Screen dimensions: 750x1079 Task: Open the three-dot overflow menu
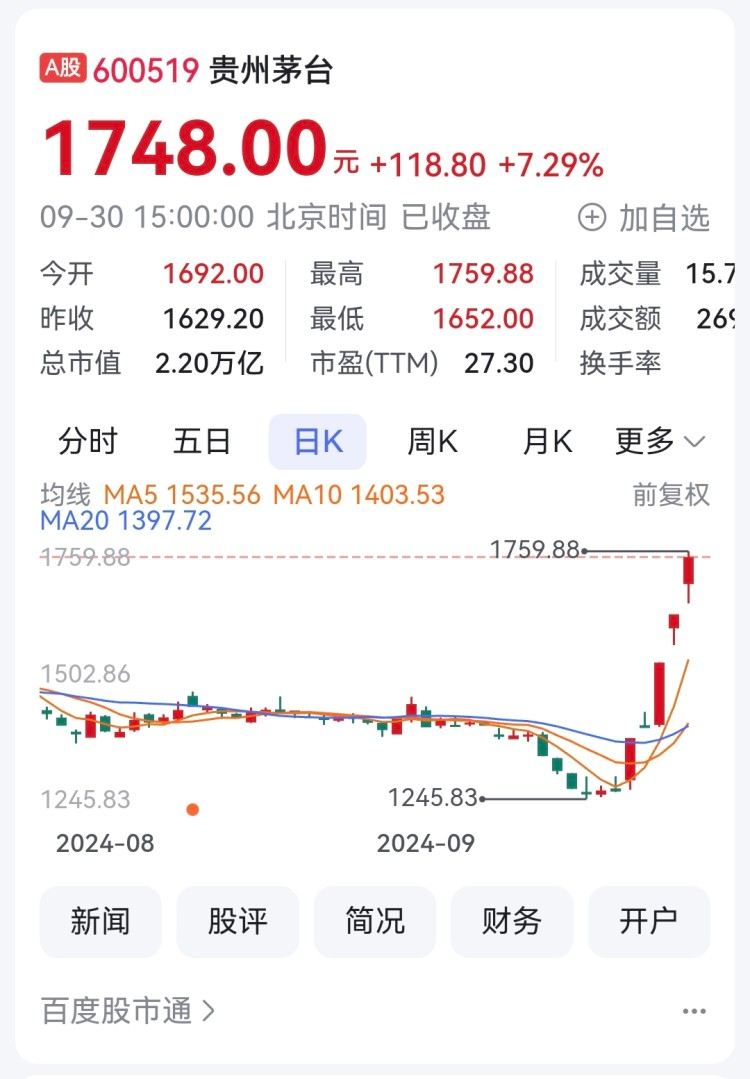694,1012
